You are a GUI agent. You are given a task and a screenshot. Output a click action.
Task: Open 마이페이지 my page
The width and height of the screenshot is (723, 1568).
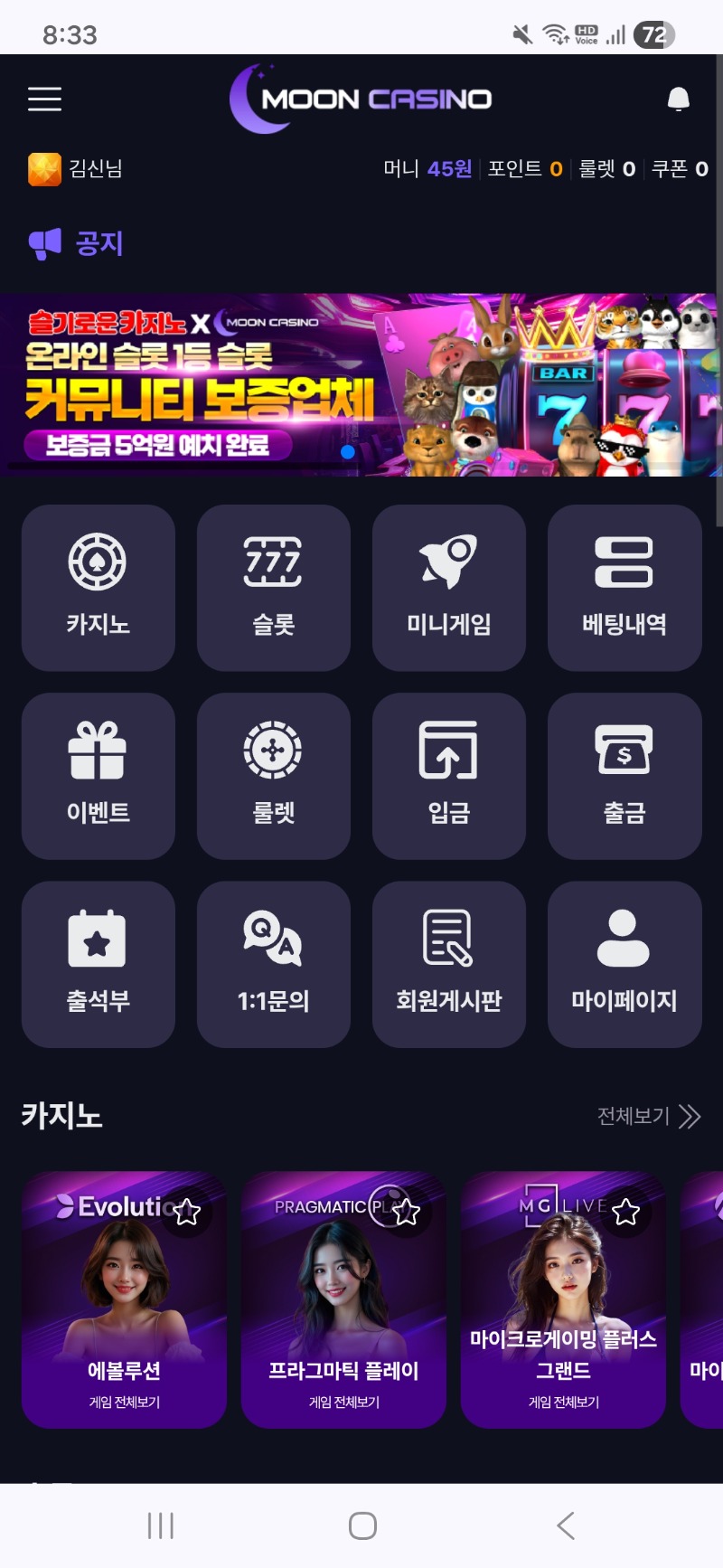click(x=624, y=964)
